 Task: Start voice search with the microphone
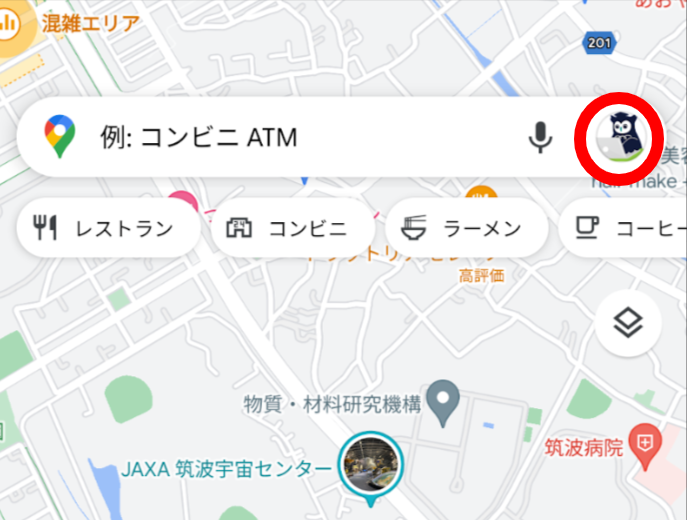pos(540,137)
